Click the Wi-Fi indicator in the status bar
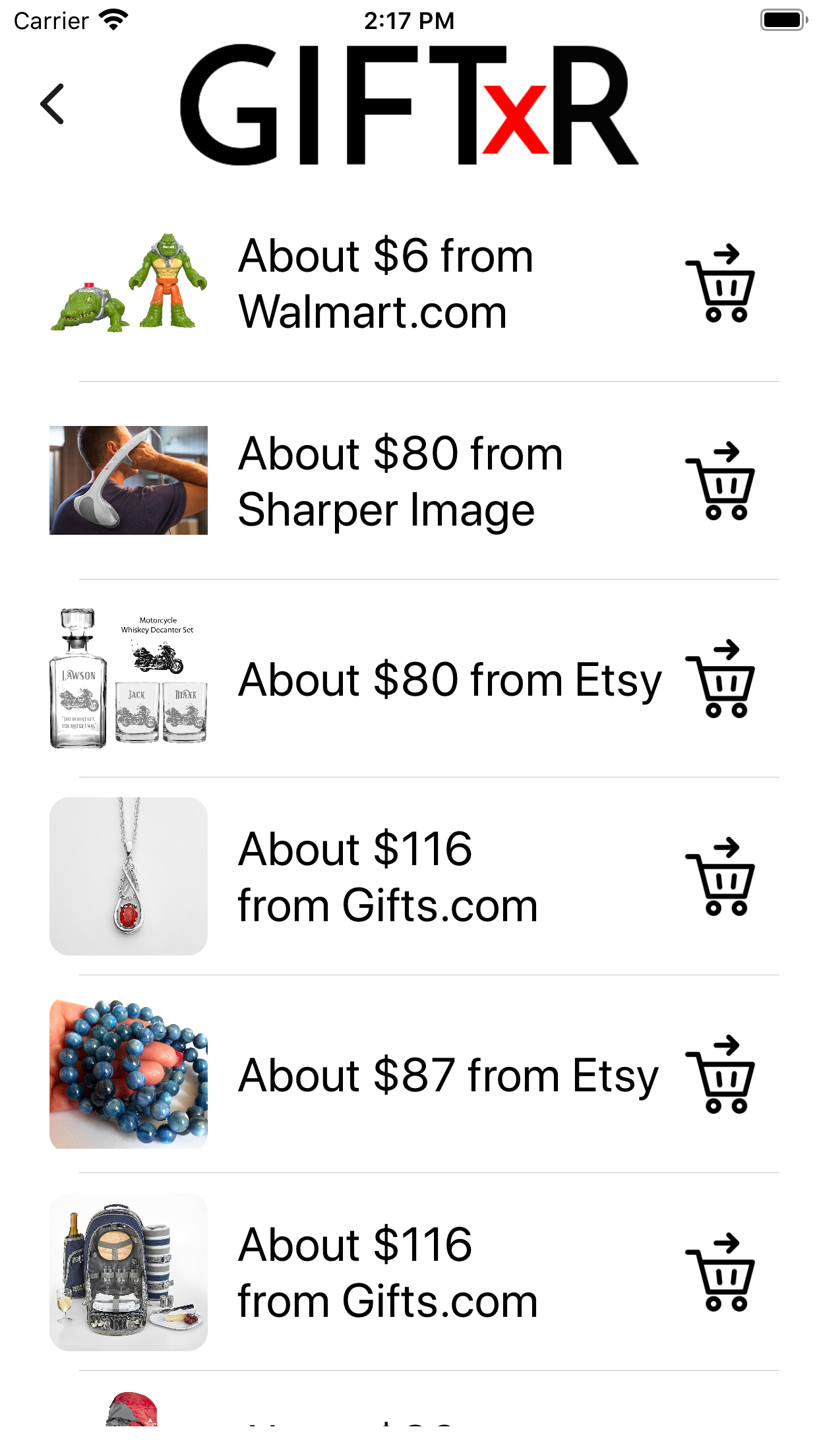 [112, 20]
